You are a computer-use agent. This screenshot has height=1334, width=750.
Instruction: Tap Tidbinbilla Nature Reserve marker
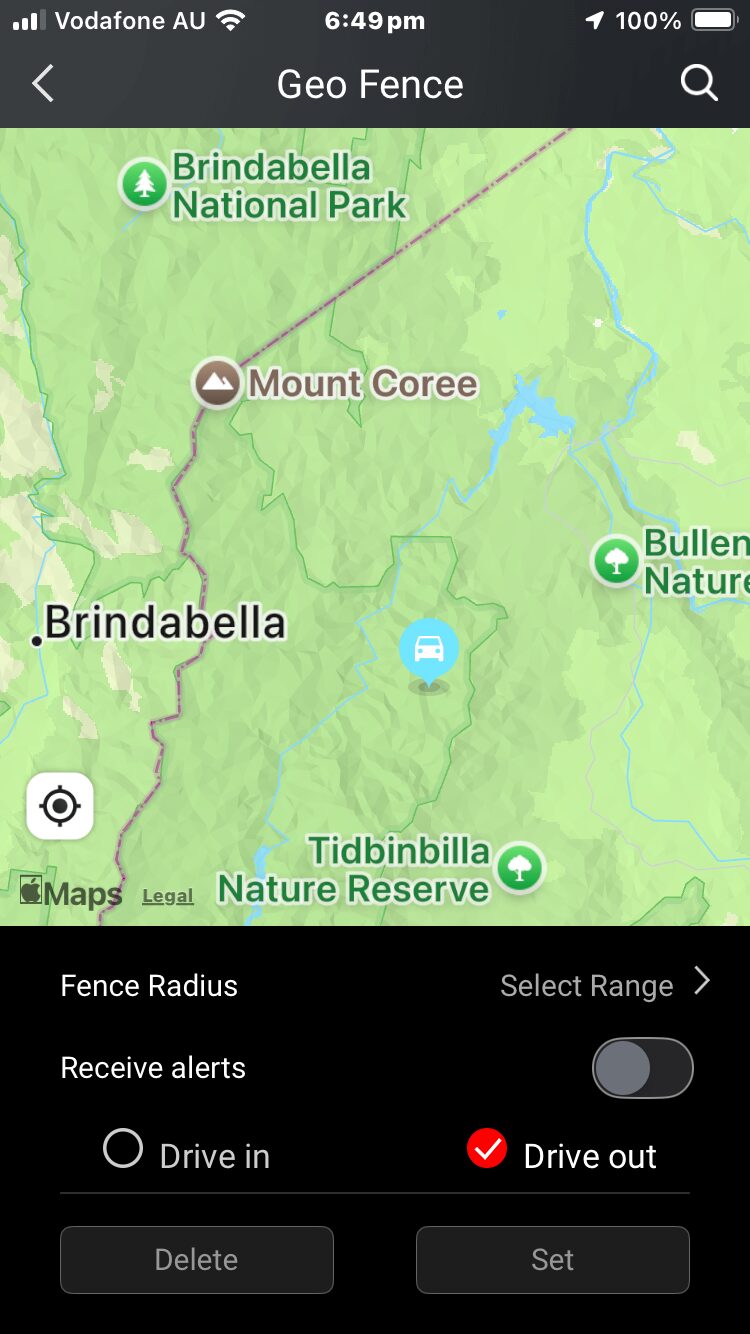519,867
